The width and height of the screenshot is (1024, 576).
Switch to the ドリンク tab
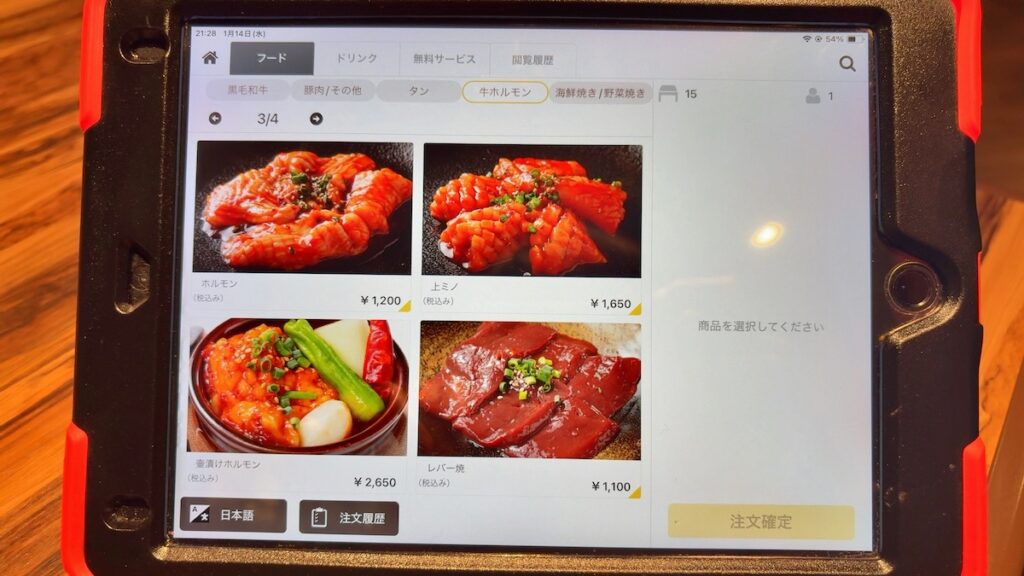point(357,59)
